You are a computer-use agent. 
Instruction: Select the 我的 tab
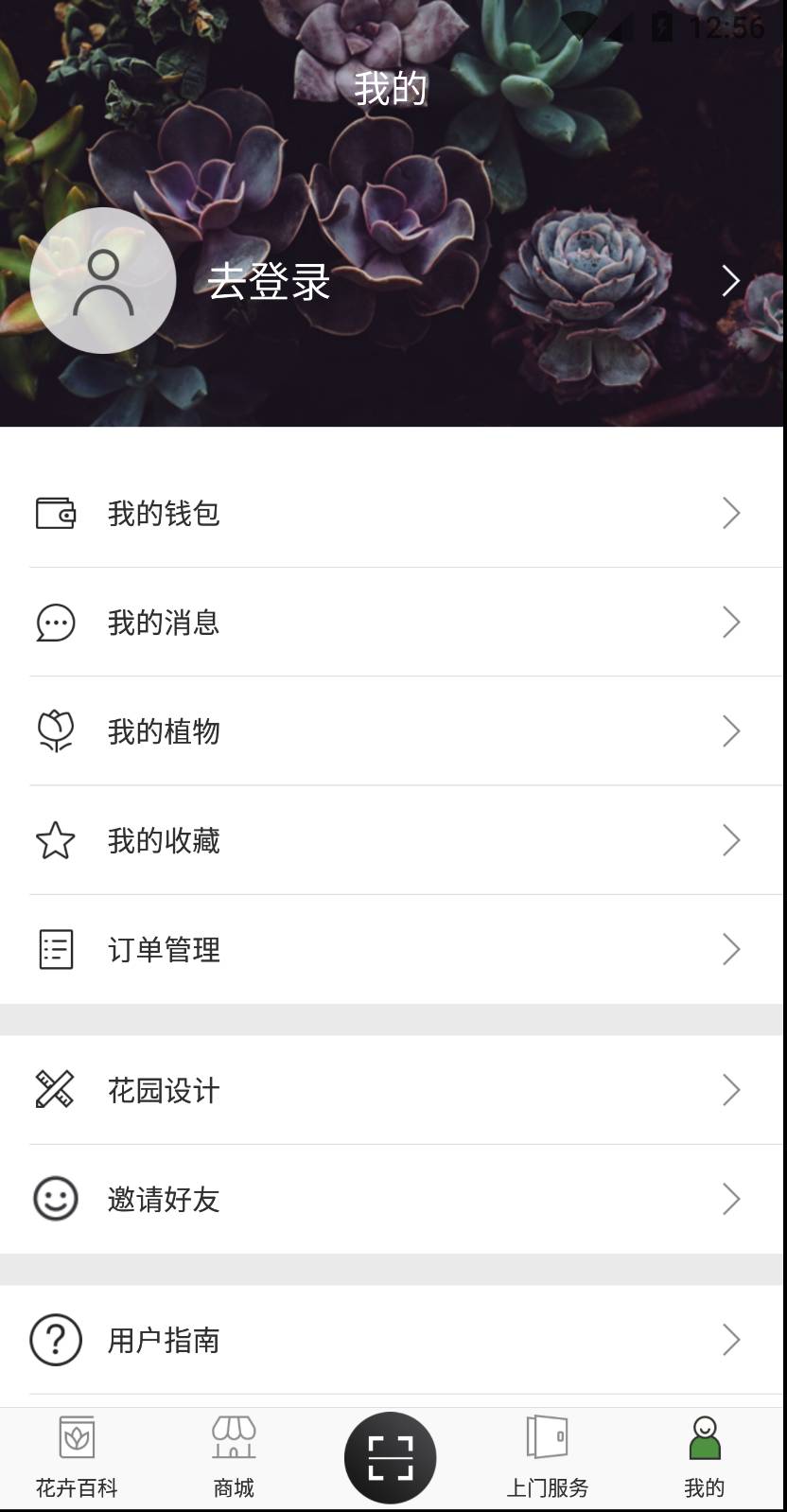pos(705,1458)
